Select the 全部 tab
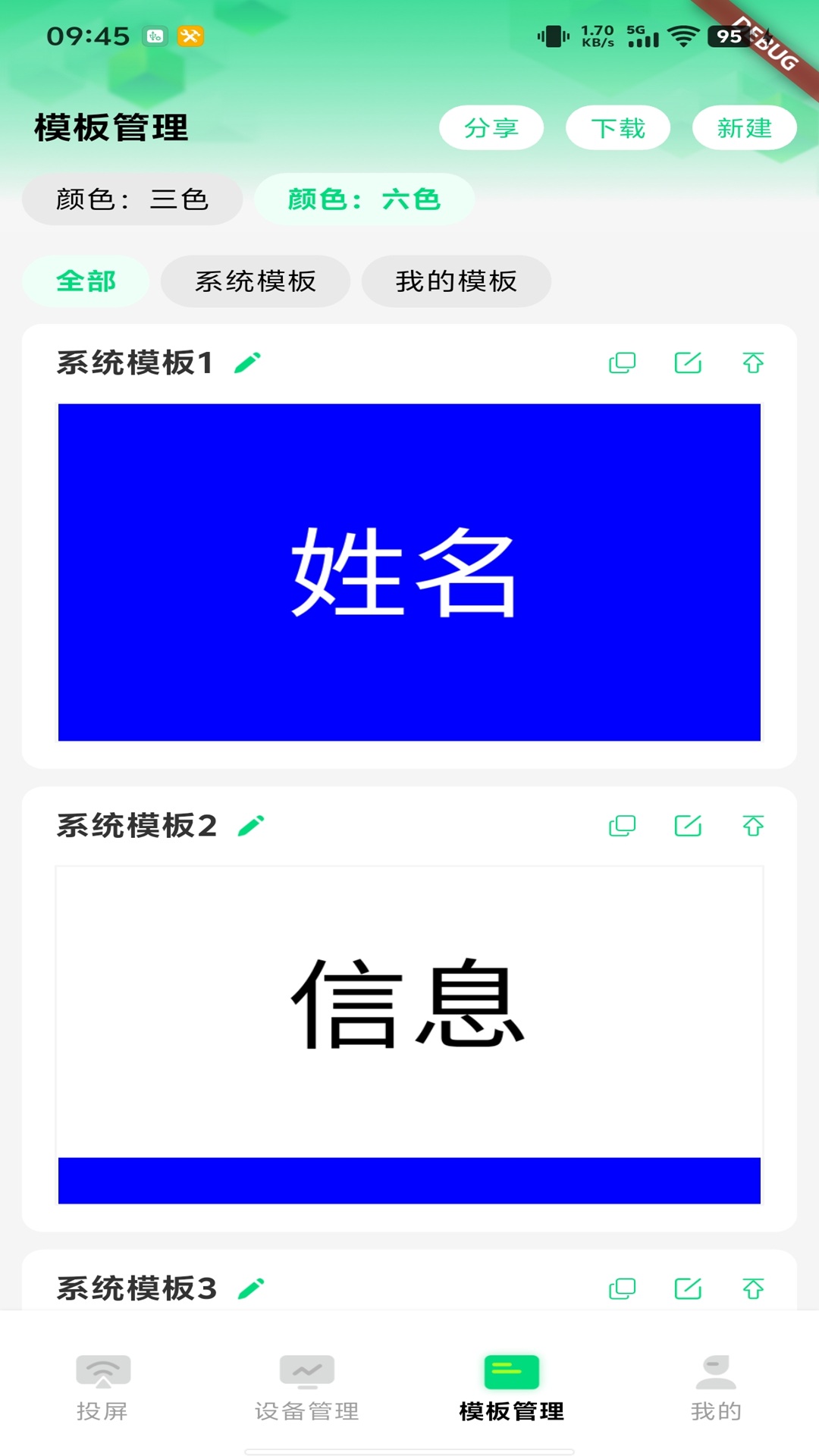The width and height of the screenshot is (819, 1456). 86,281
